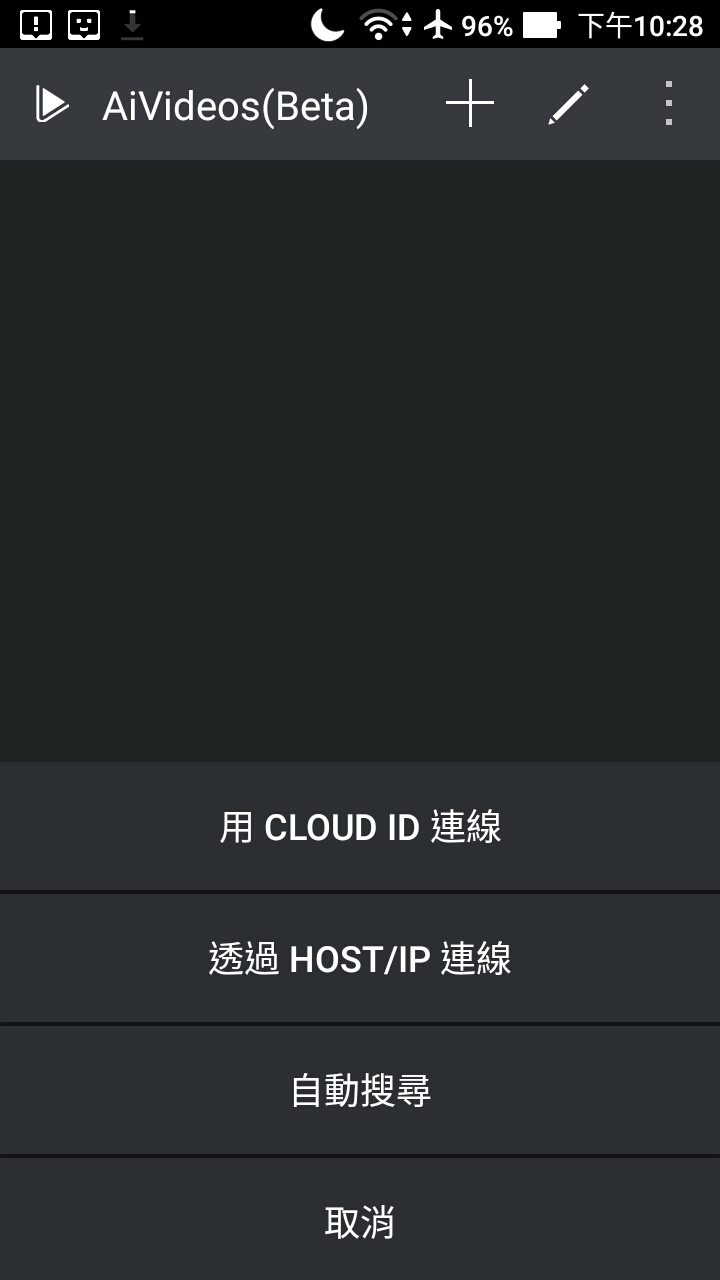Choose 透過 HOST/IP 連線 option
This screenshot has width=720, height=1280.
click(x=360, y=959)
